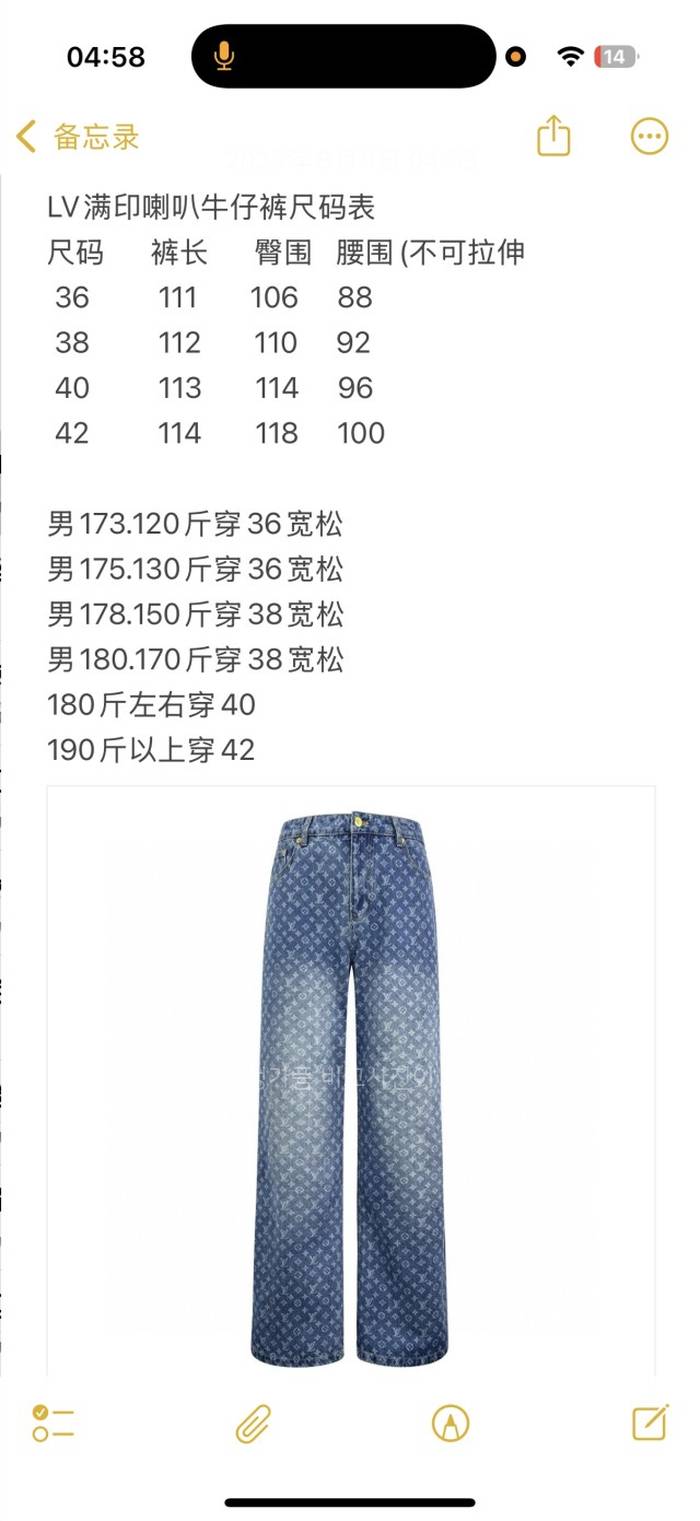Attach a file with the paperclip
Viewport: 700px width, 1521px height.
(x=253, y=1422)
